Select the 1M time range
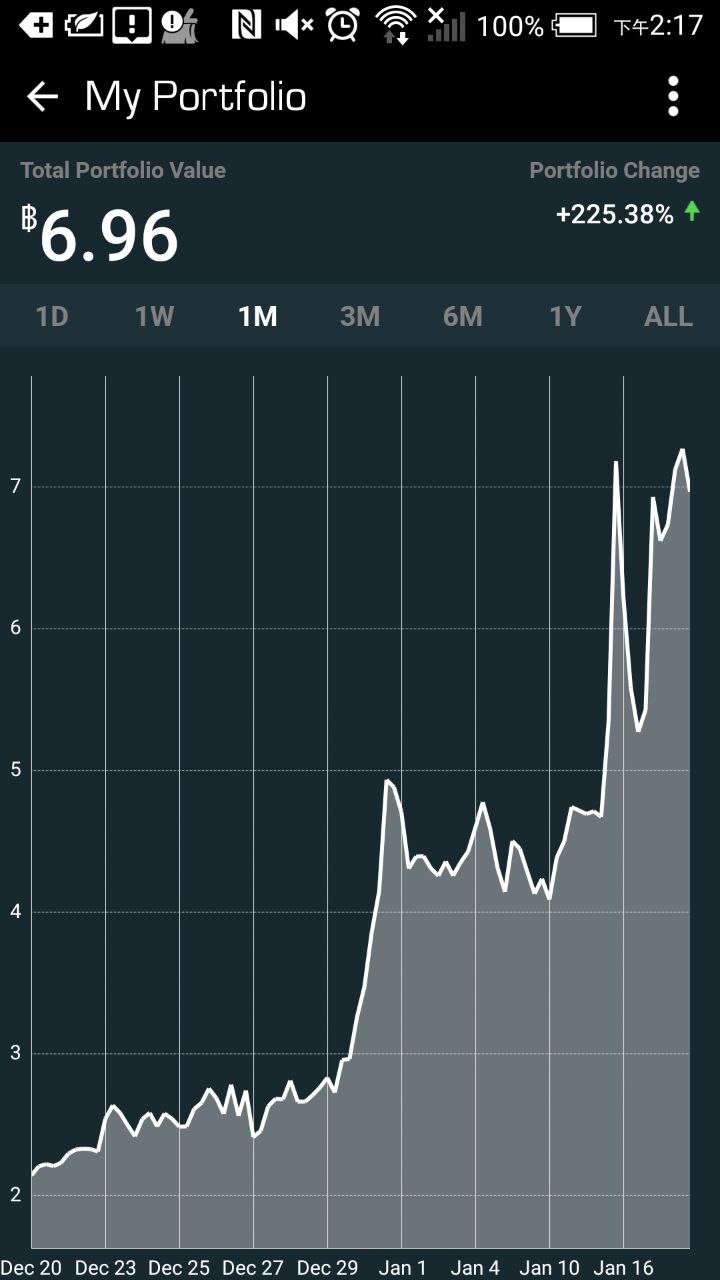The height and width of the screenshot is (1280, 720). pyautogui.click(x=257, y=317)
